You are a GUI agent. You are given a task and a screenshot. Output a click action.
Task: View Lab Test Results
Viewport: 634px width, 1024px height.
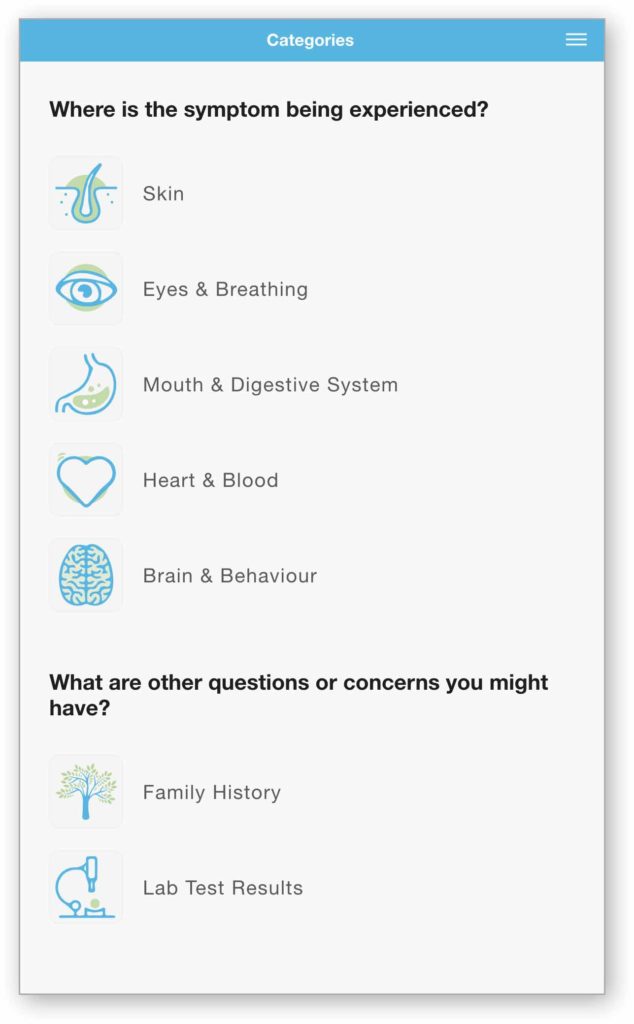[313, 888]
